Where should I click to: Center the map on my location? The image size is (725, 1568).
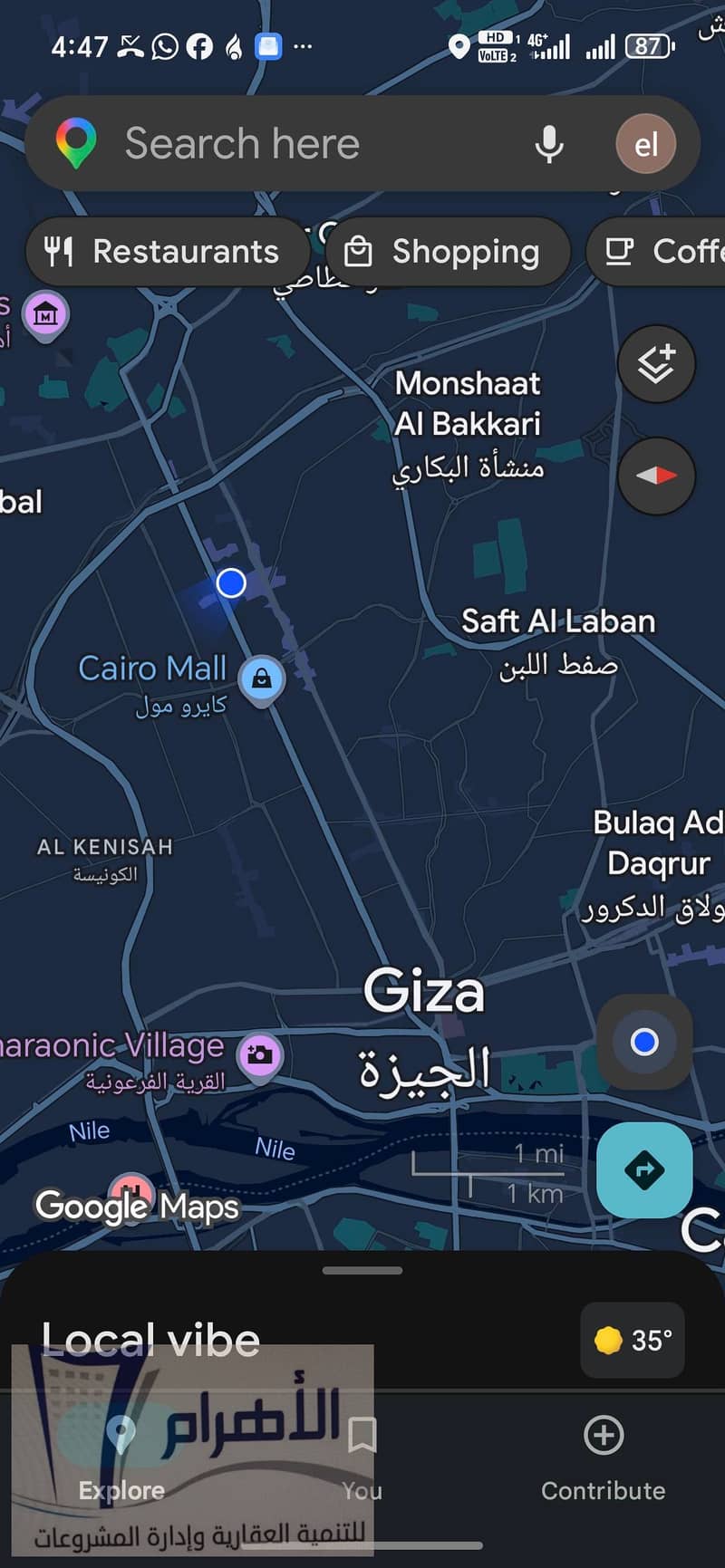pyautogui.click(x=644, y=1042)
